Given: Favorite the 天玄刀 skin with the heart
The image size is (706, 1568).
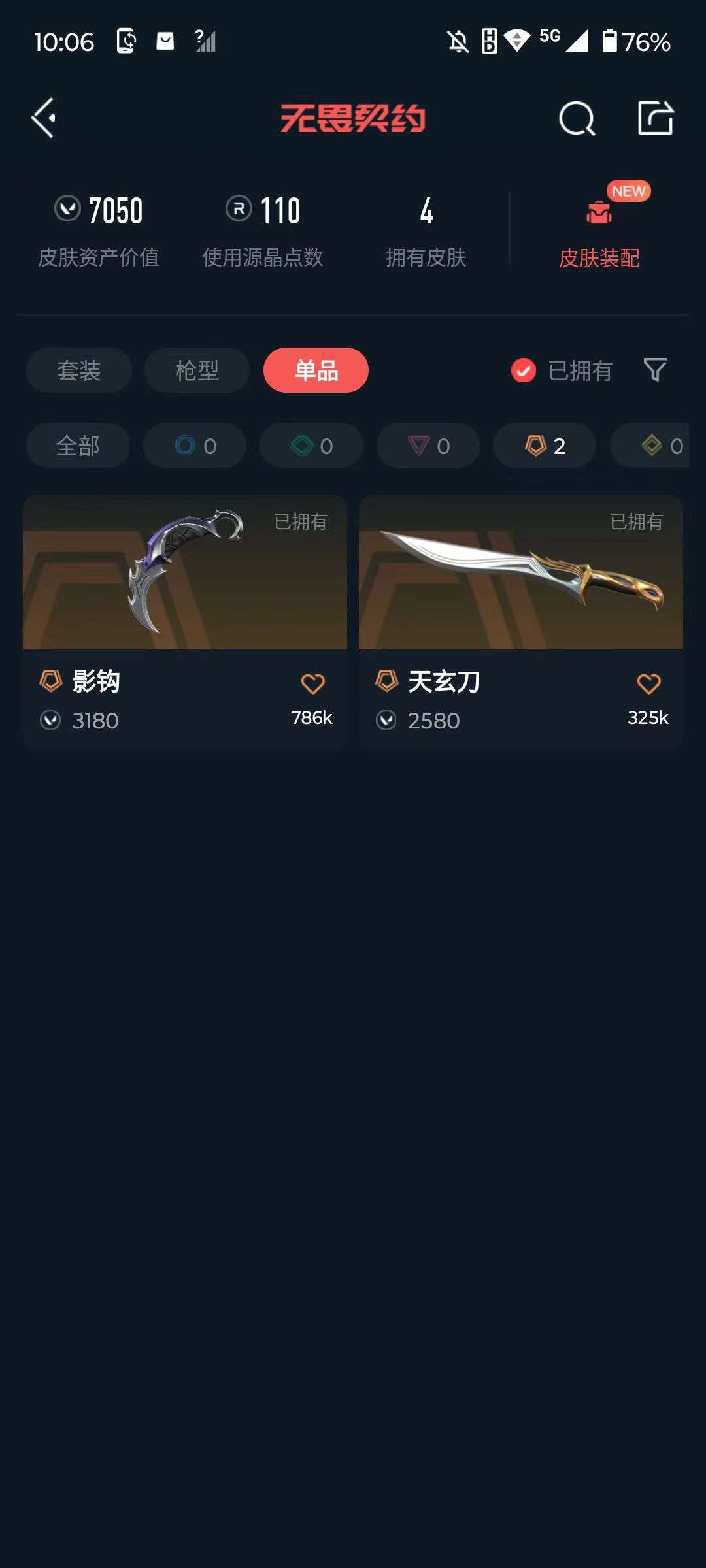Looking at the screenshot, I should (x=648, y=682).
